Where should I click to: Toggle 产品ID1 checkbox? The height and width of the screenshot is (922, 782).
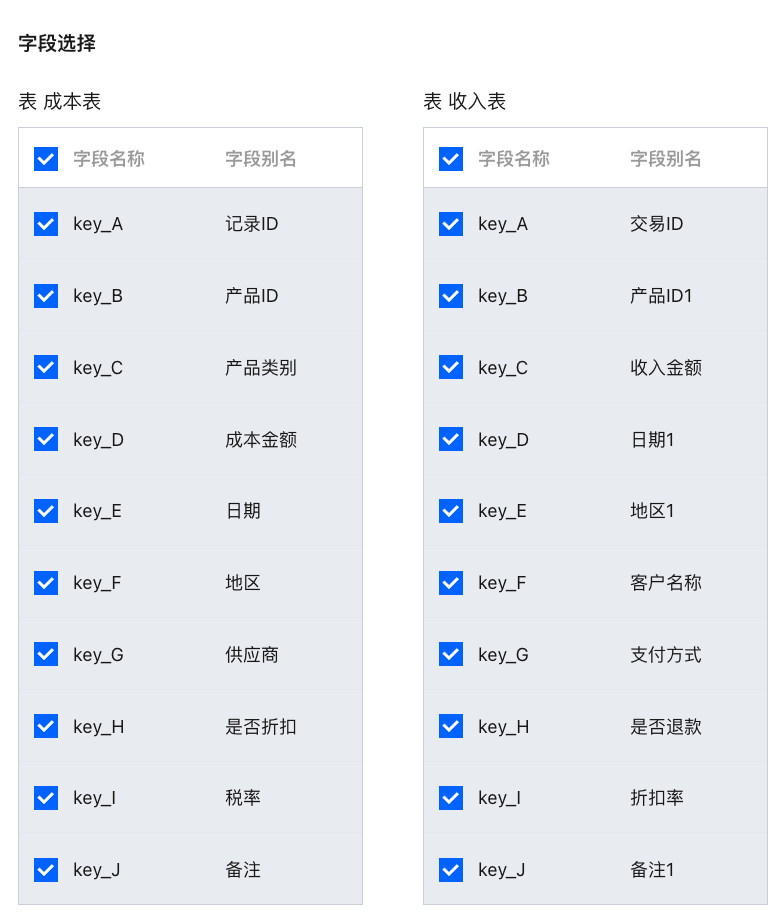[x=451, y=296]
